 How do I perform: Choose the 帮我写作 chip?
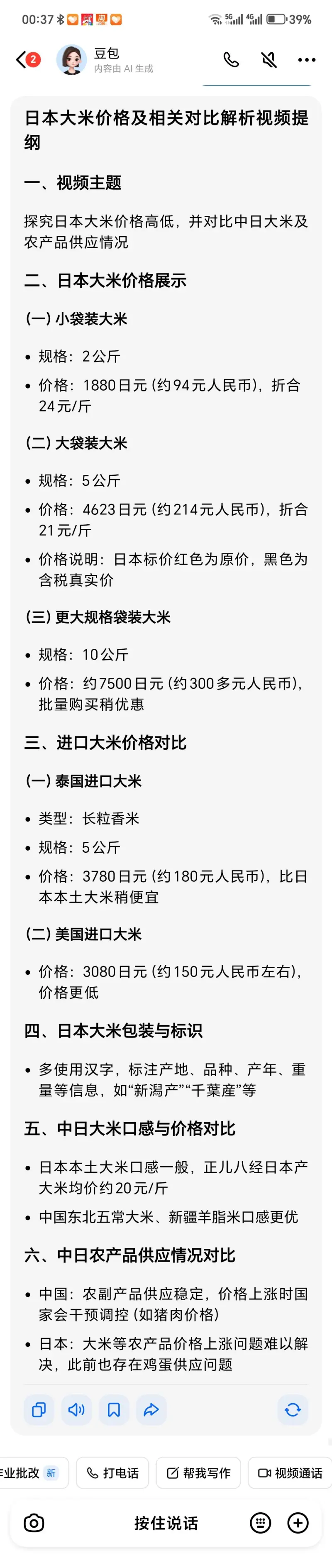198,1473
